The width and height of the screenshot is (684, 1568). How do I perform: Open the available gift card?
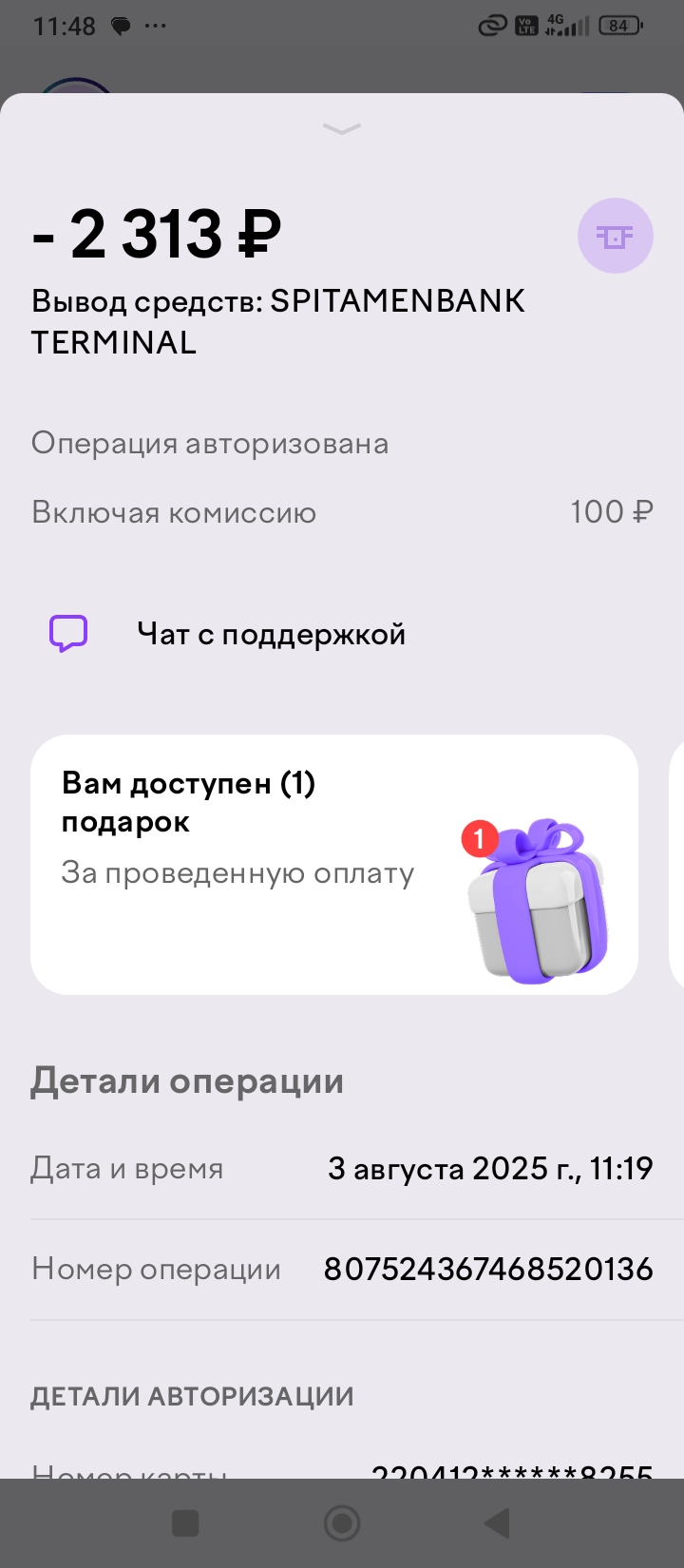coord(334,865)
